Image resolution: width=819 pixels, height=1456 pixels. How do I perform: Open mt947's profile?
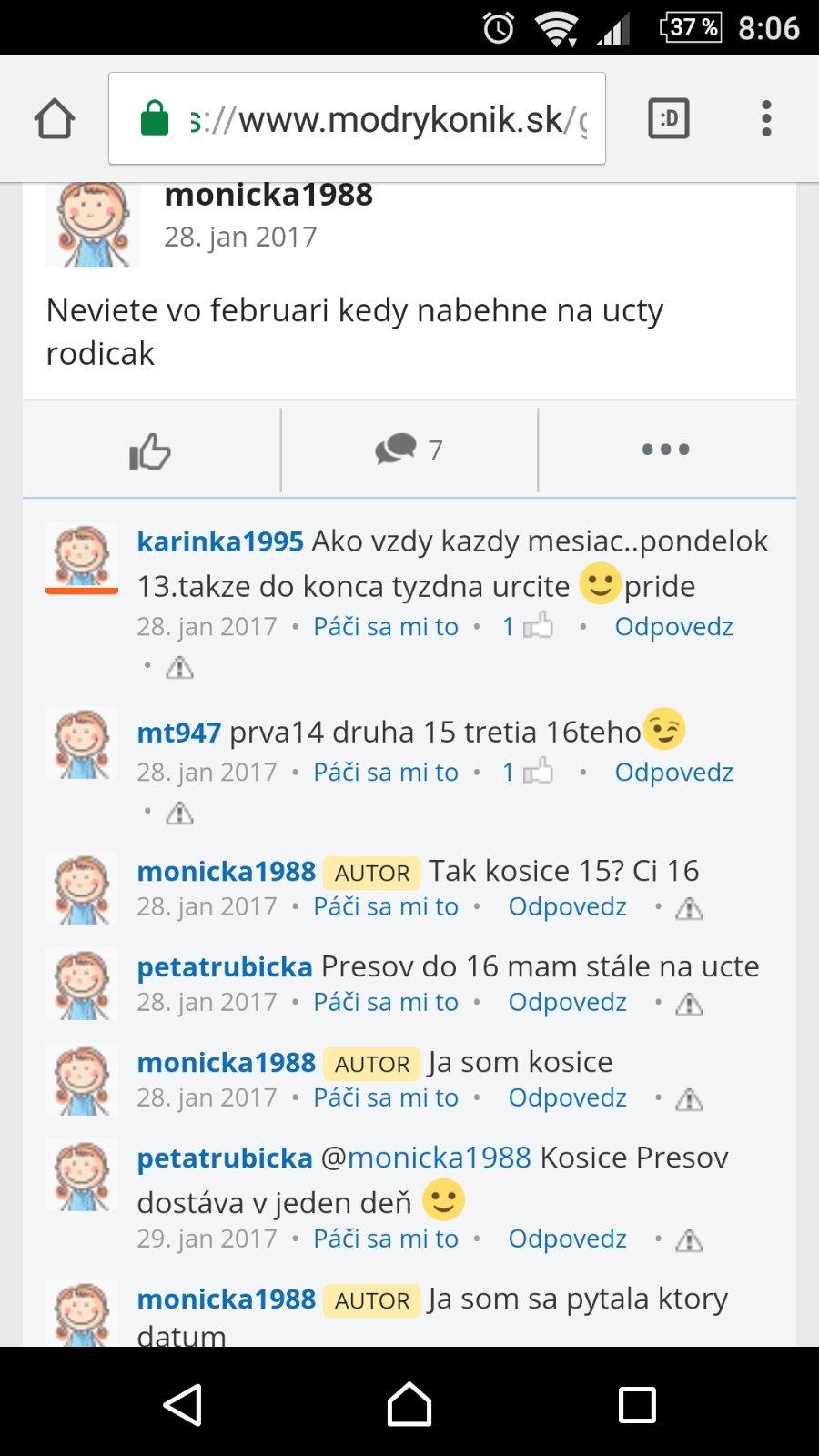[x=178, y=732]
